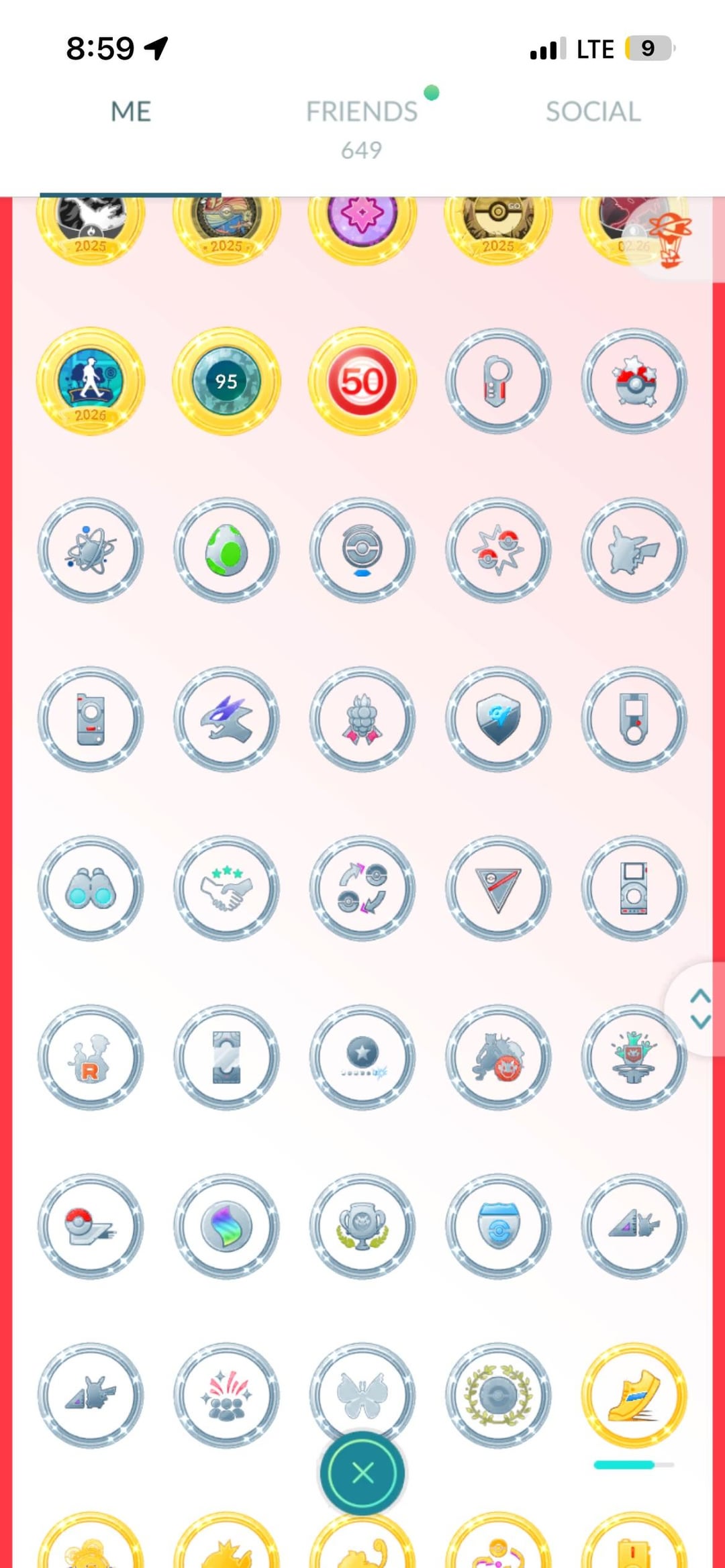Viewport: 725px width, 1568px height.
Task: Switch to the Friends tab
Action: tap(362, 112)
